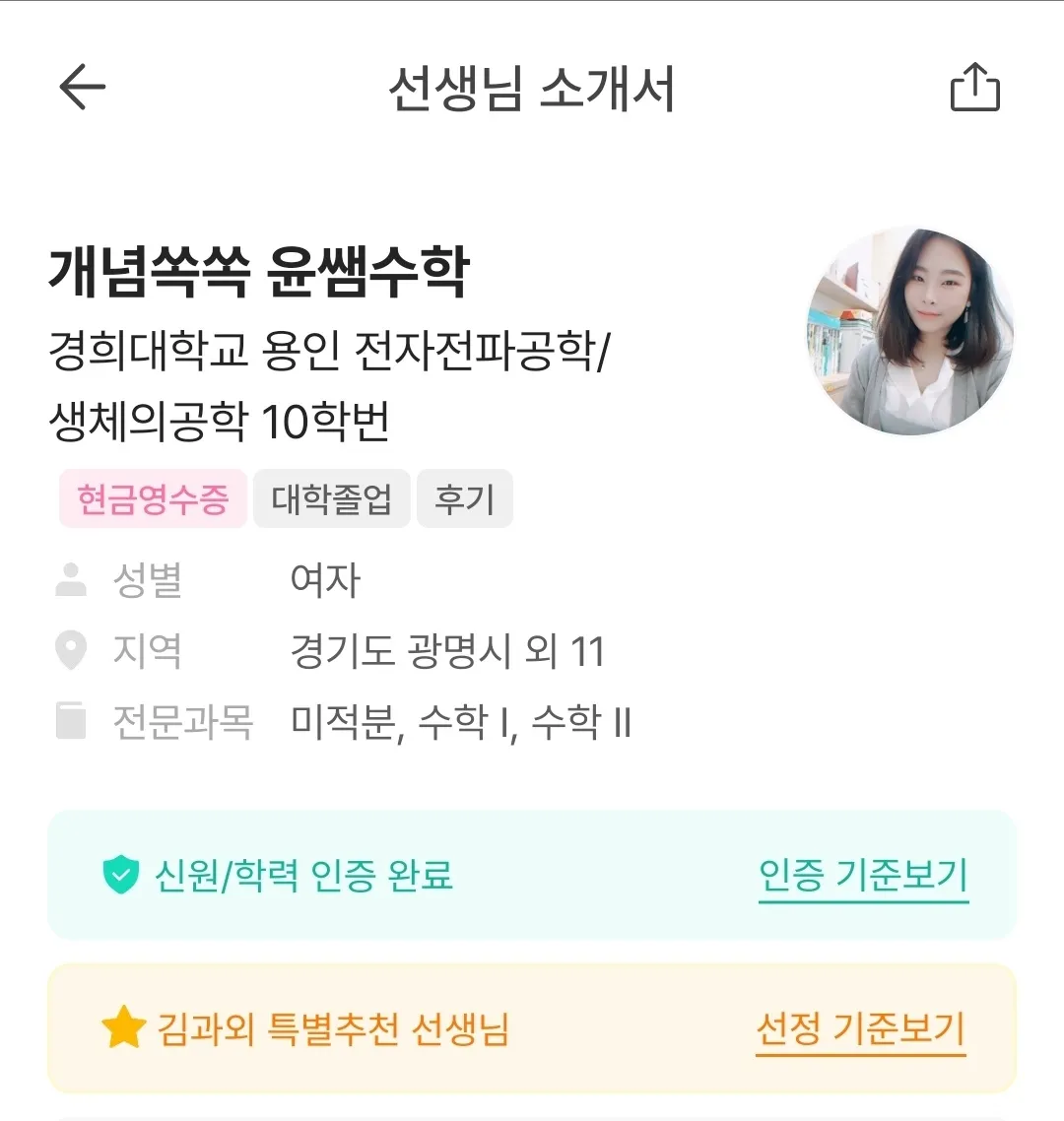This screenshot has height=1121, width=1064.
Task: Click the star icon beside 김과외 특별추천 선생님
Action: pyautogui.click(x=121, y=1028)
